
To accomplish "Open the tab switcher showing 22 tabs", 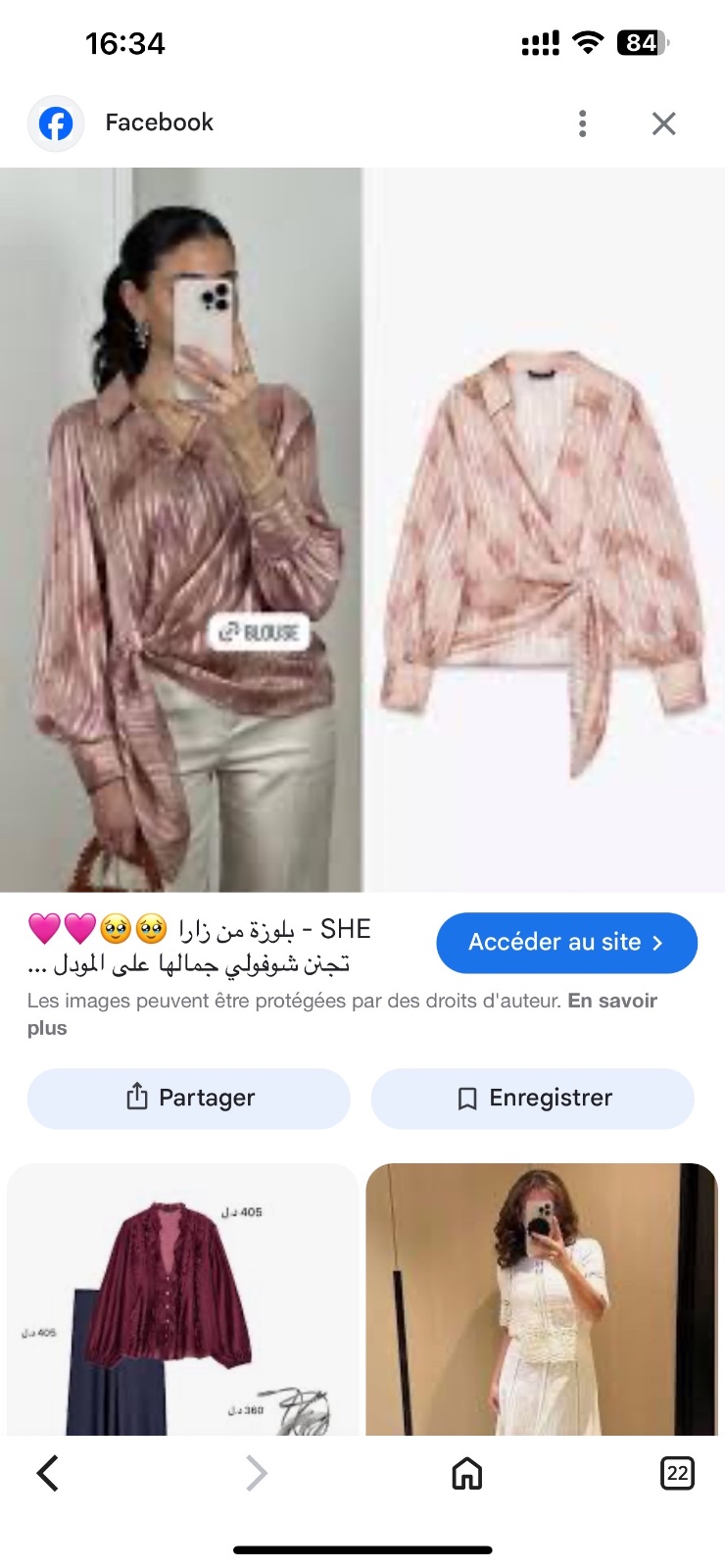I will [677, 1473].
